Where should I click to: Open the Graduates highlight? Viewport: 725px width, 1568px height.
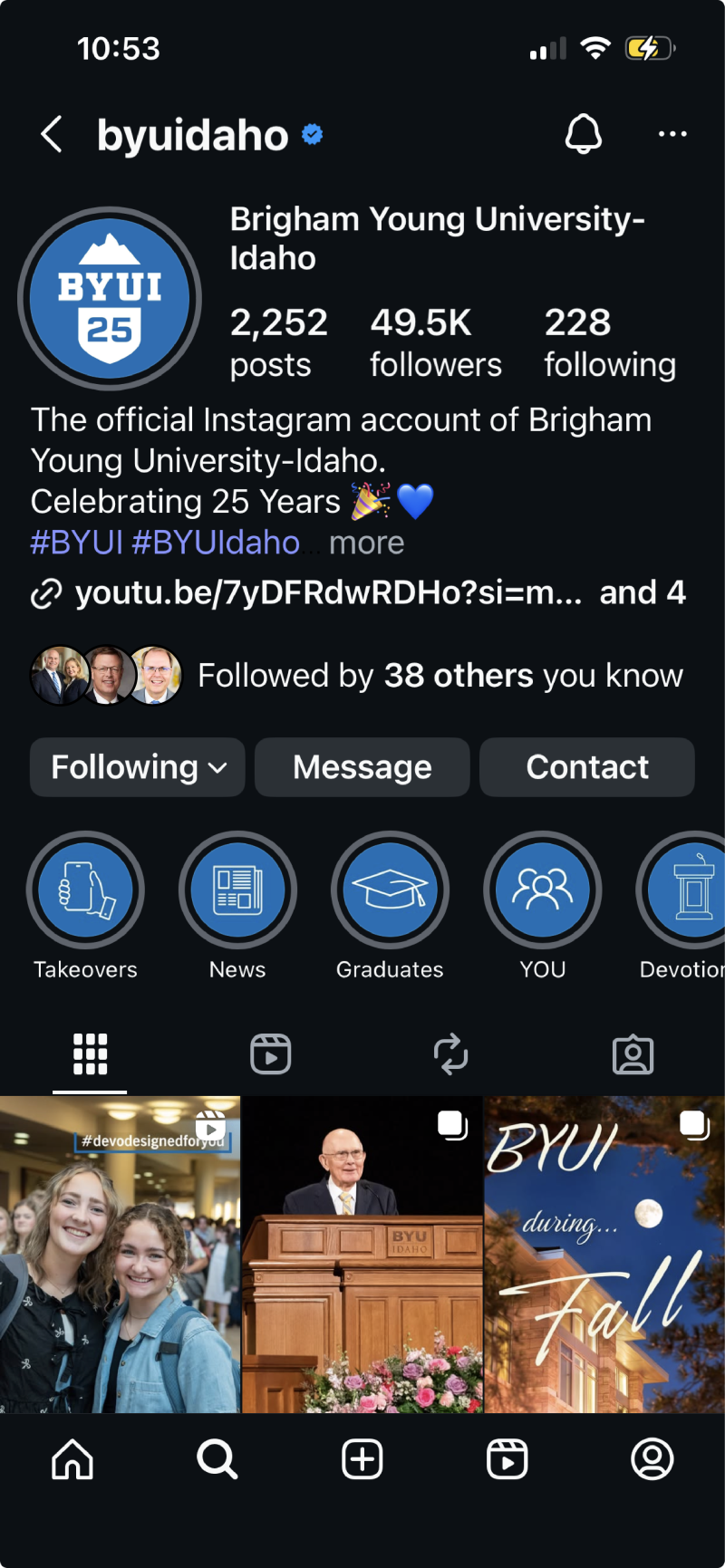click(390, 890)
